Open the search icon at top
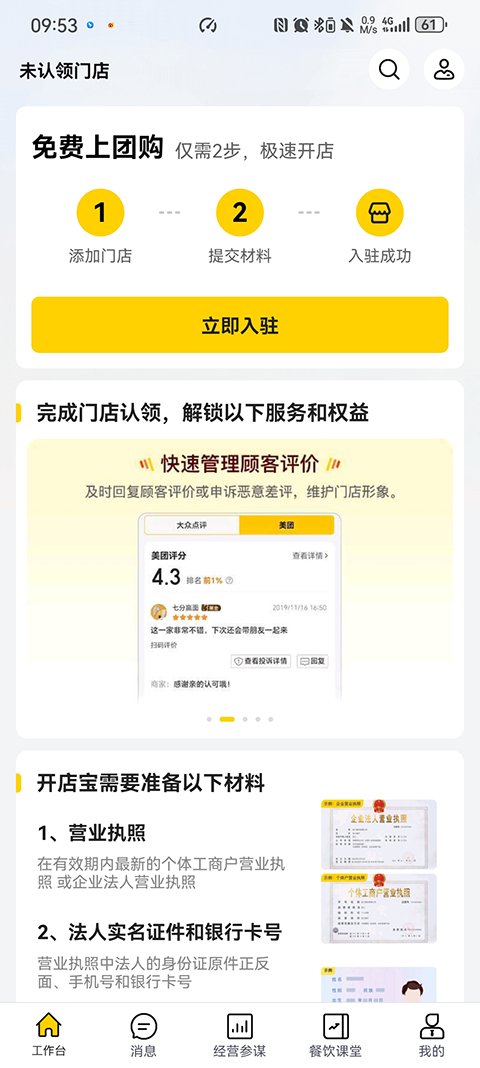 pyautogui.click(x=389, y=69)
